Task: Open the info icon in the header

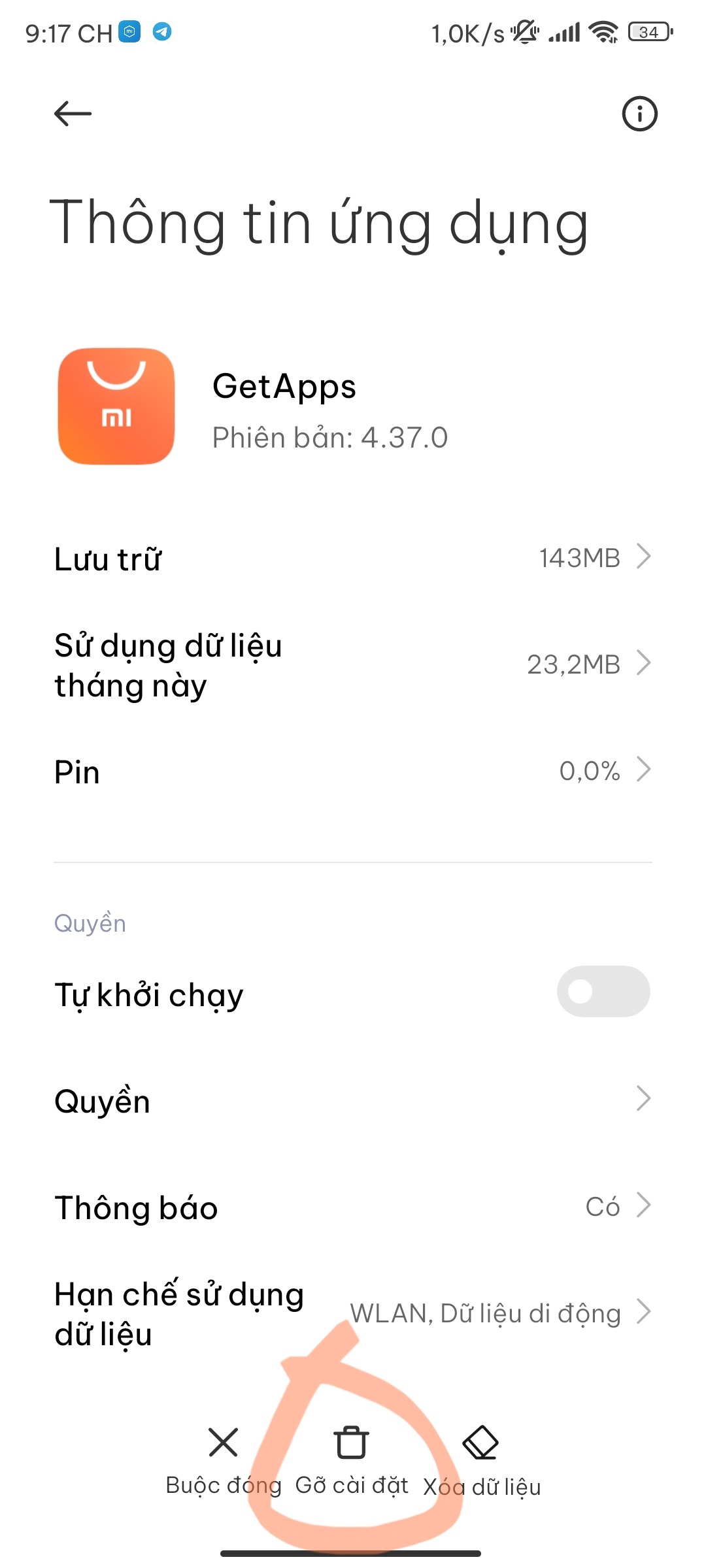Action: 639,114
